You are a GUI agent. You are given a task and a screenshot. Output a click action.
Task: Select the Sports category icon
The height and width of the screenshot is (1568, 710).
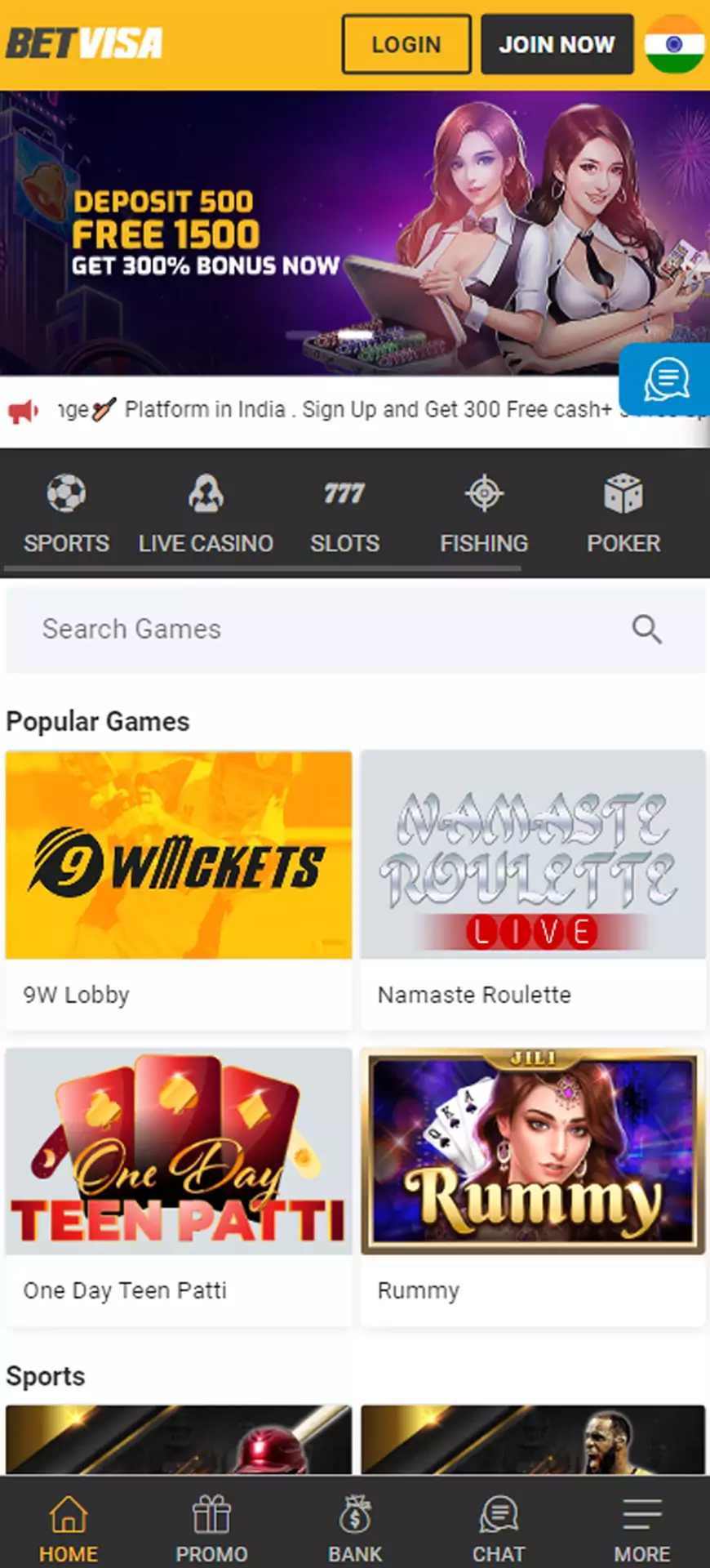point(65,494)
